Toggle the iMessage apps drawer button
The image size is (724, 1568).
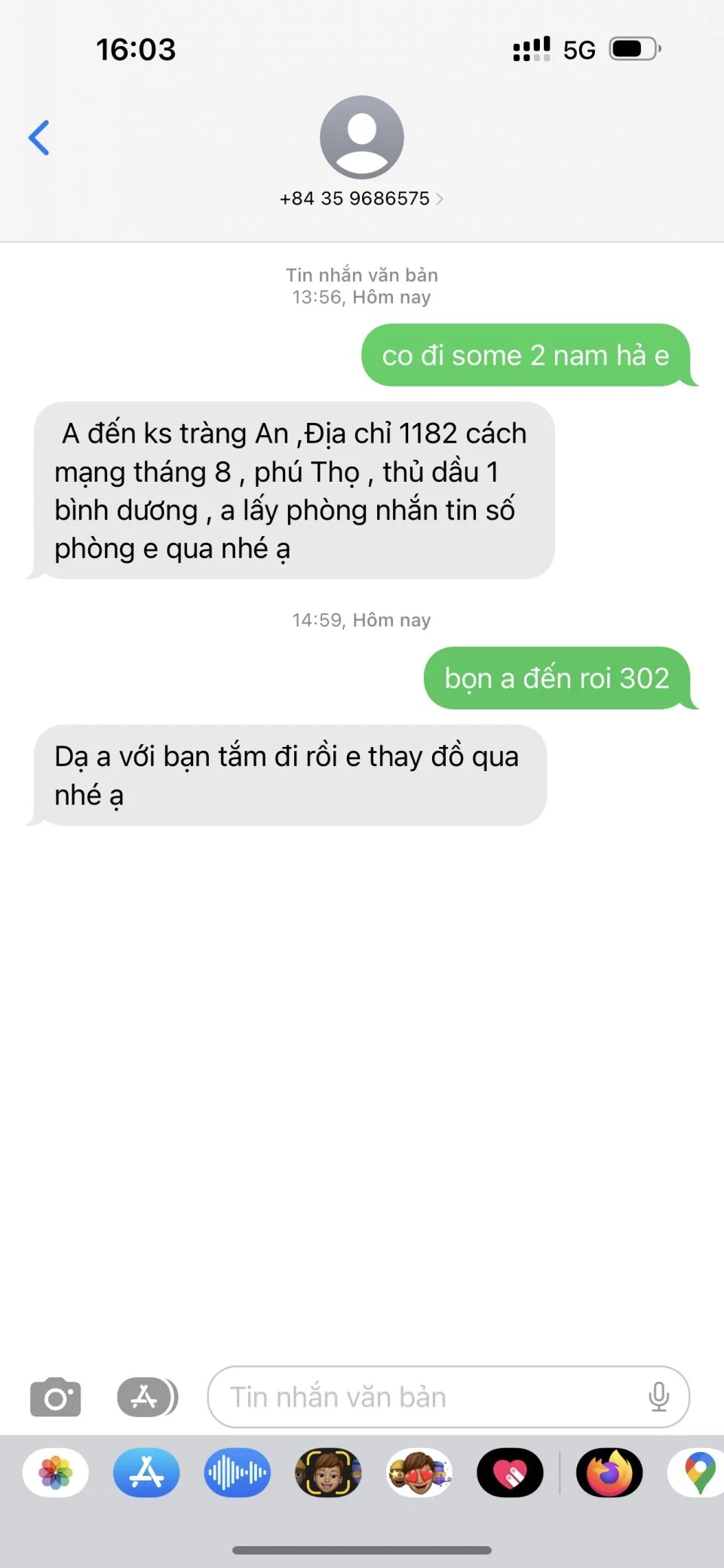point(147,1397)
